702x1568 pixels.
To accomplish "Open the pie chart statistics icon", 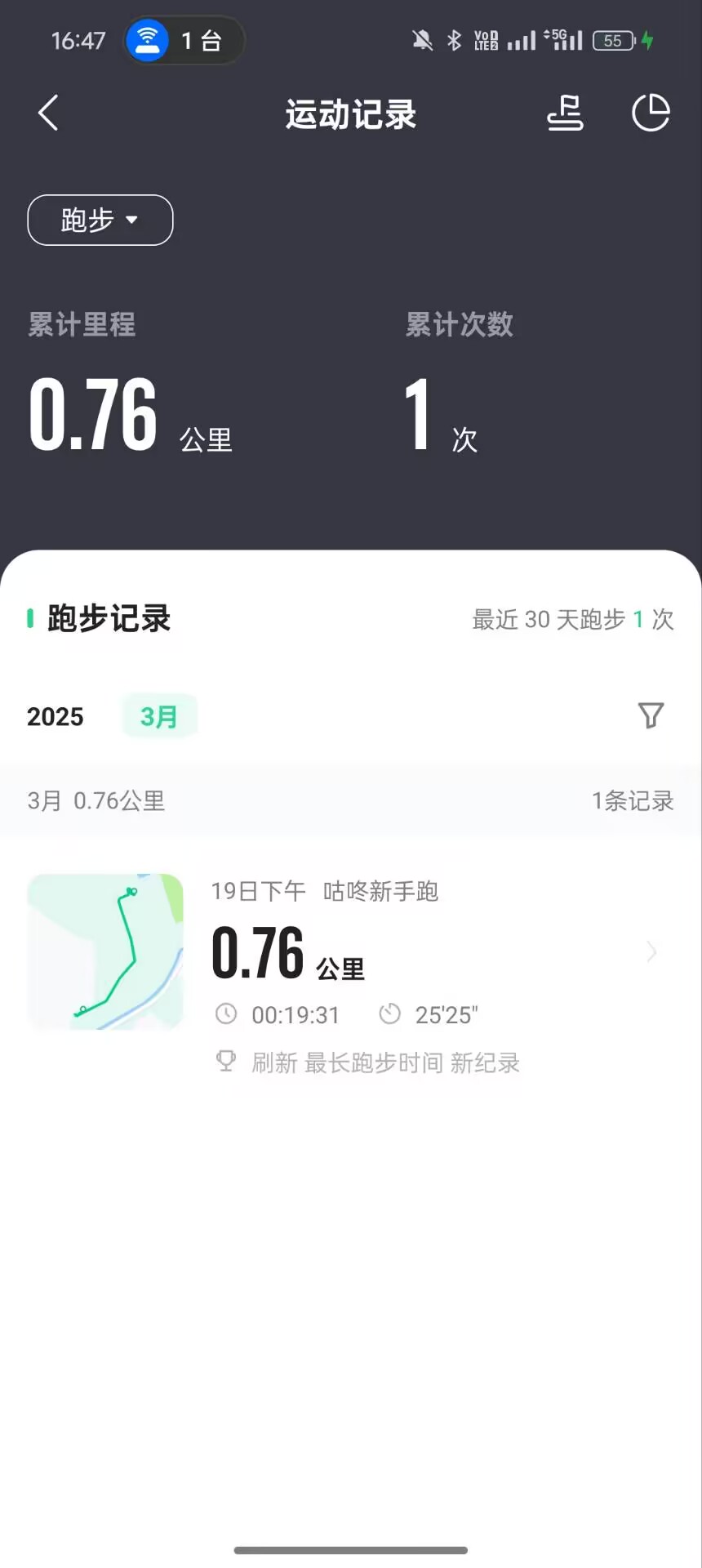I will (x=651, y=114).
